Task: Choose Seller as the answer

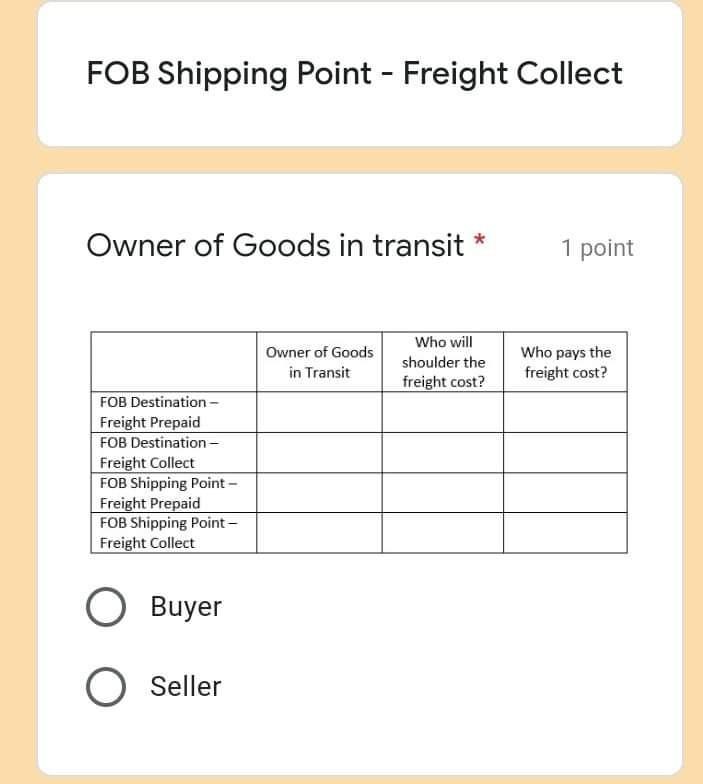Action: [105, 687]
